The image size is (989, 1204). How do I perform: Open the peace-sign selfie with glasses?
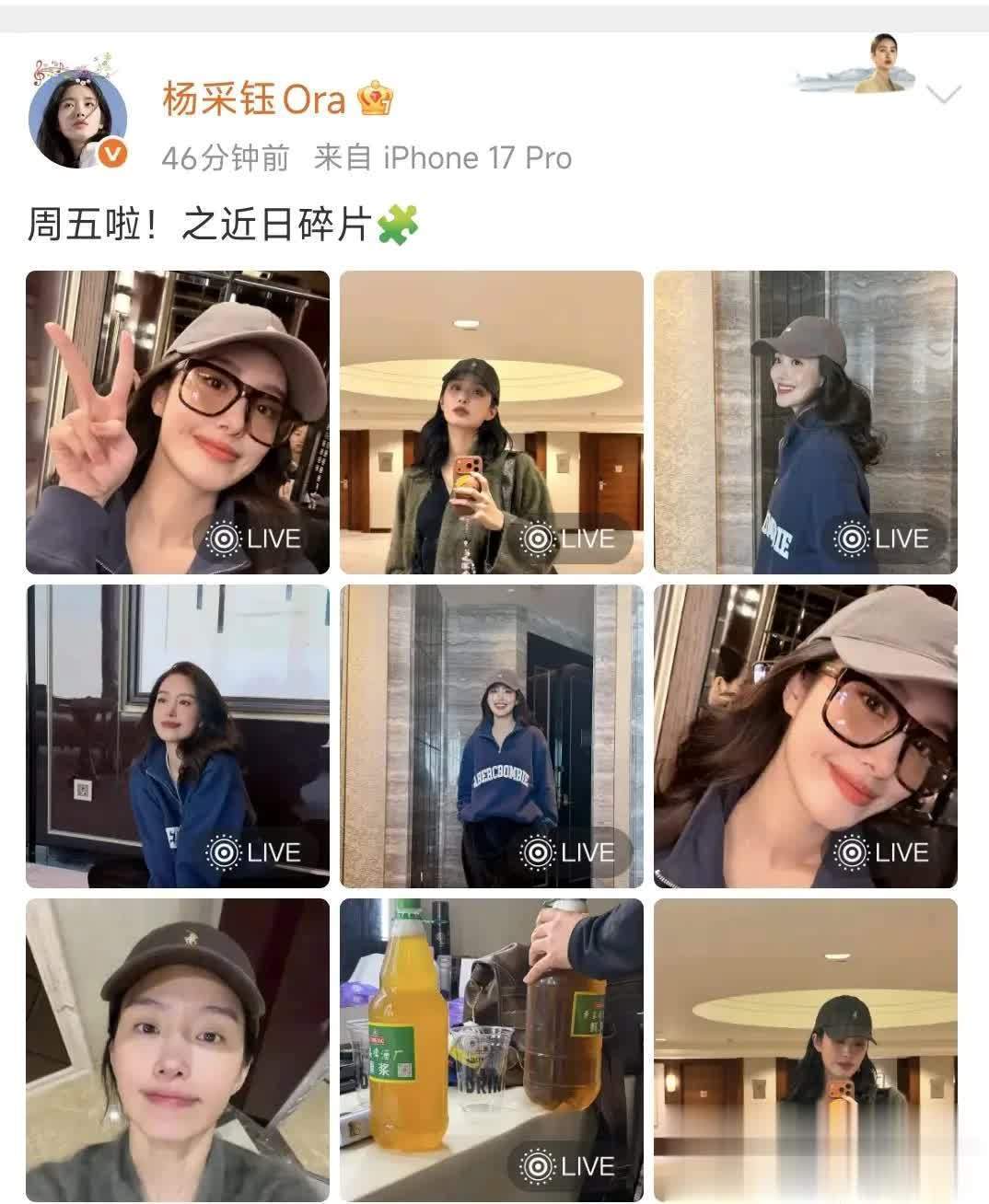[x=178, y=423]
